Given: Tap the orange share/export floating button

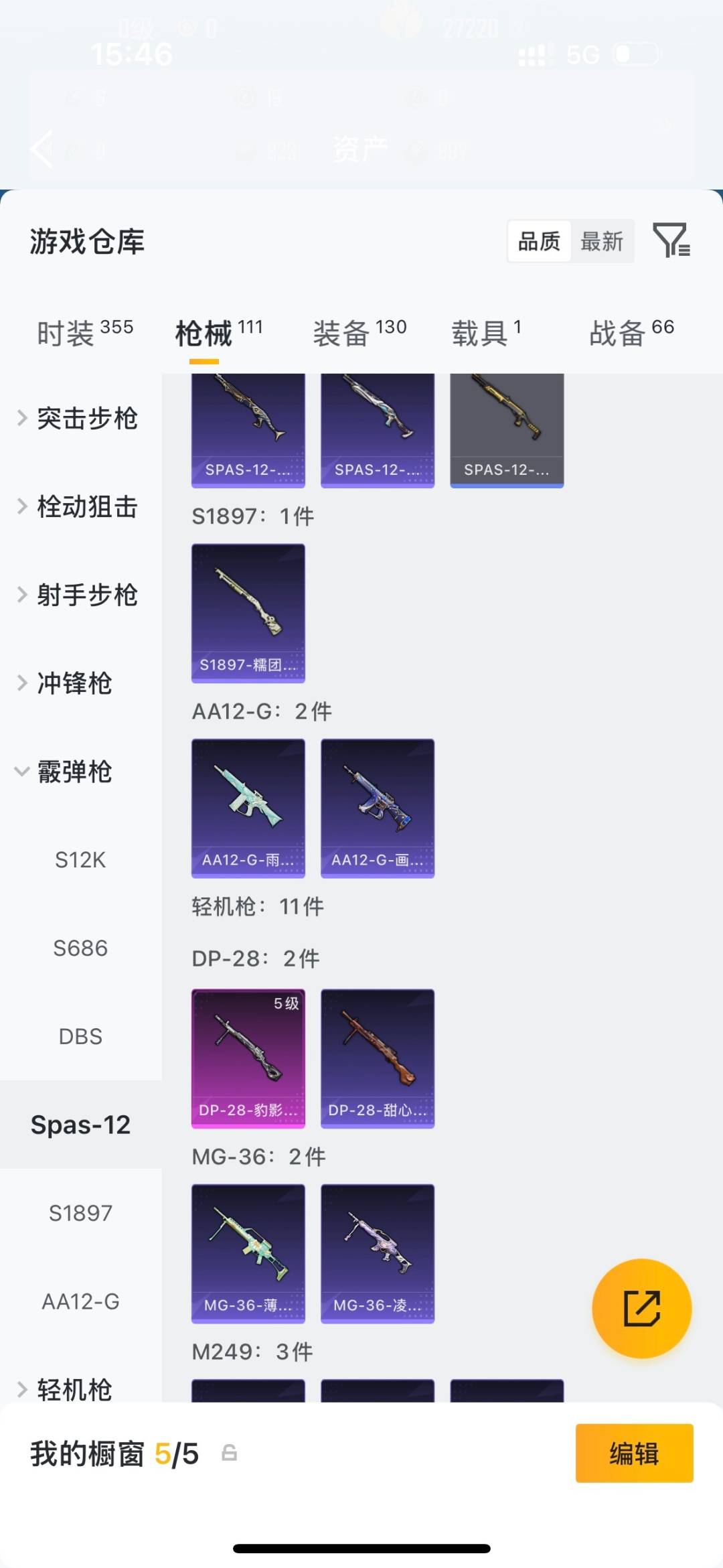Looking at the screenshot, I should click(x=641, y=1307).
